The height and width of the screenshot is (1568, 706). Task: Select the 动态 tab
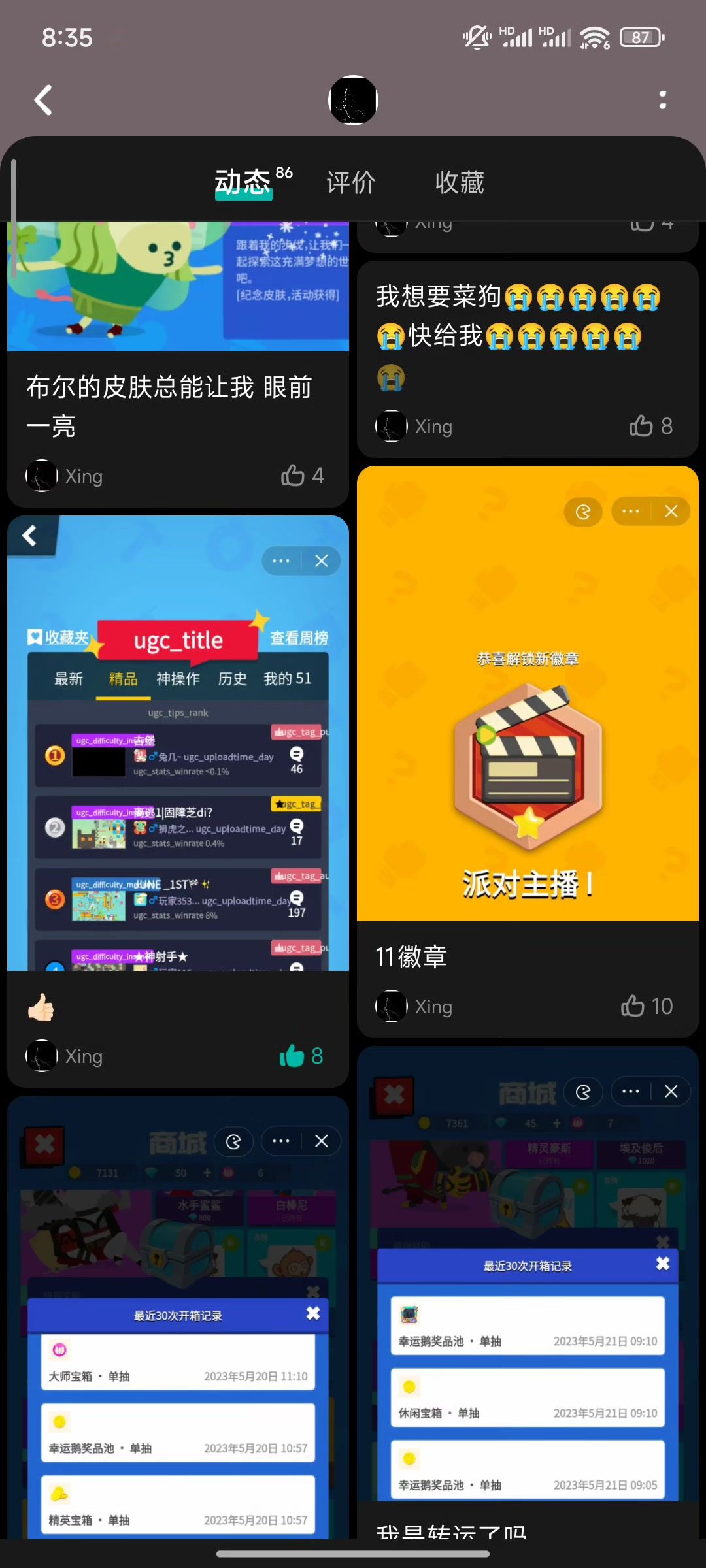click(x=243, y=182)
